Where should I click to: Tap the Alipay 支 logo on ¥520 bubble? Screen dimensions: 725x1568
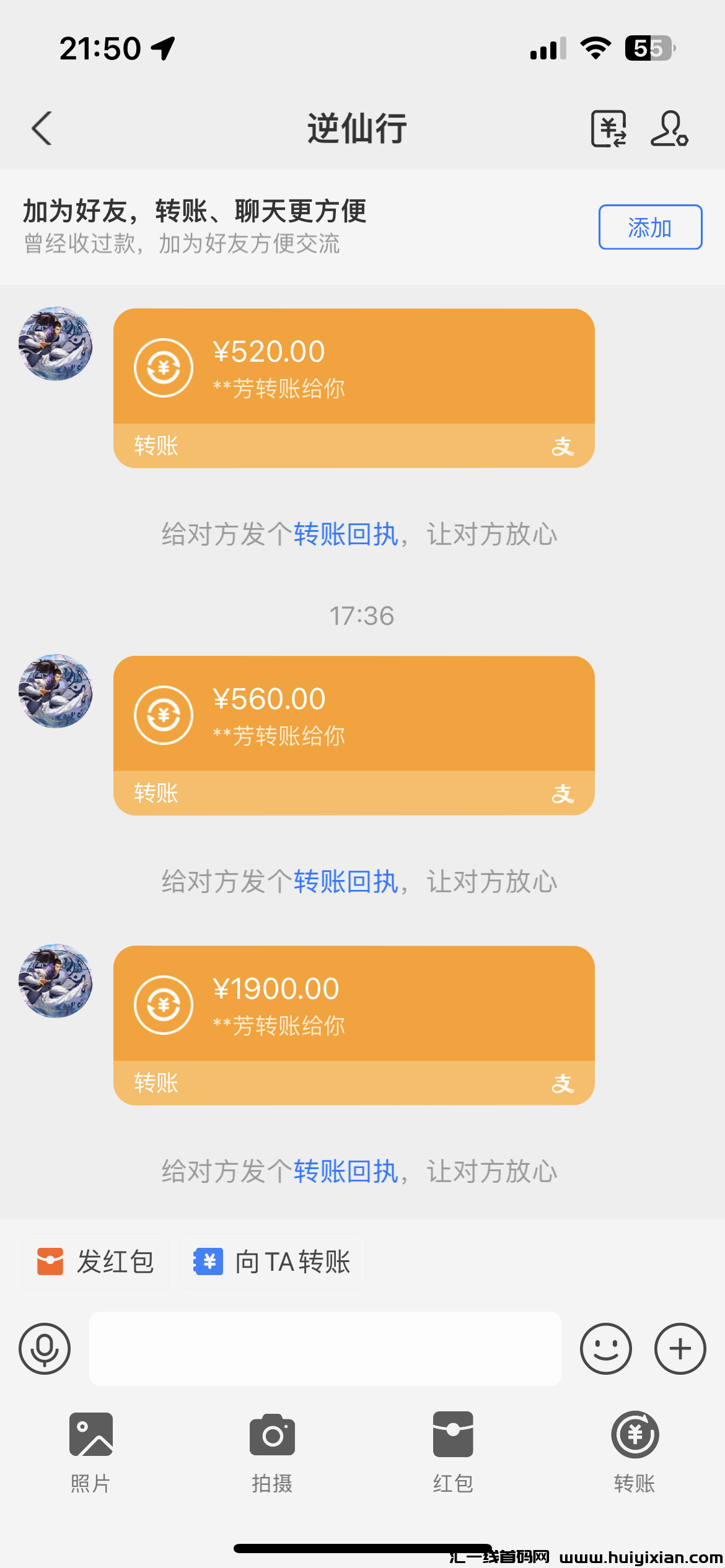click(x=563, y=446)
